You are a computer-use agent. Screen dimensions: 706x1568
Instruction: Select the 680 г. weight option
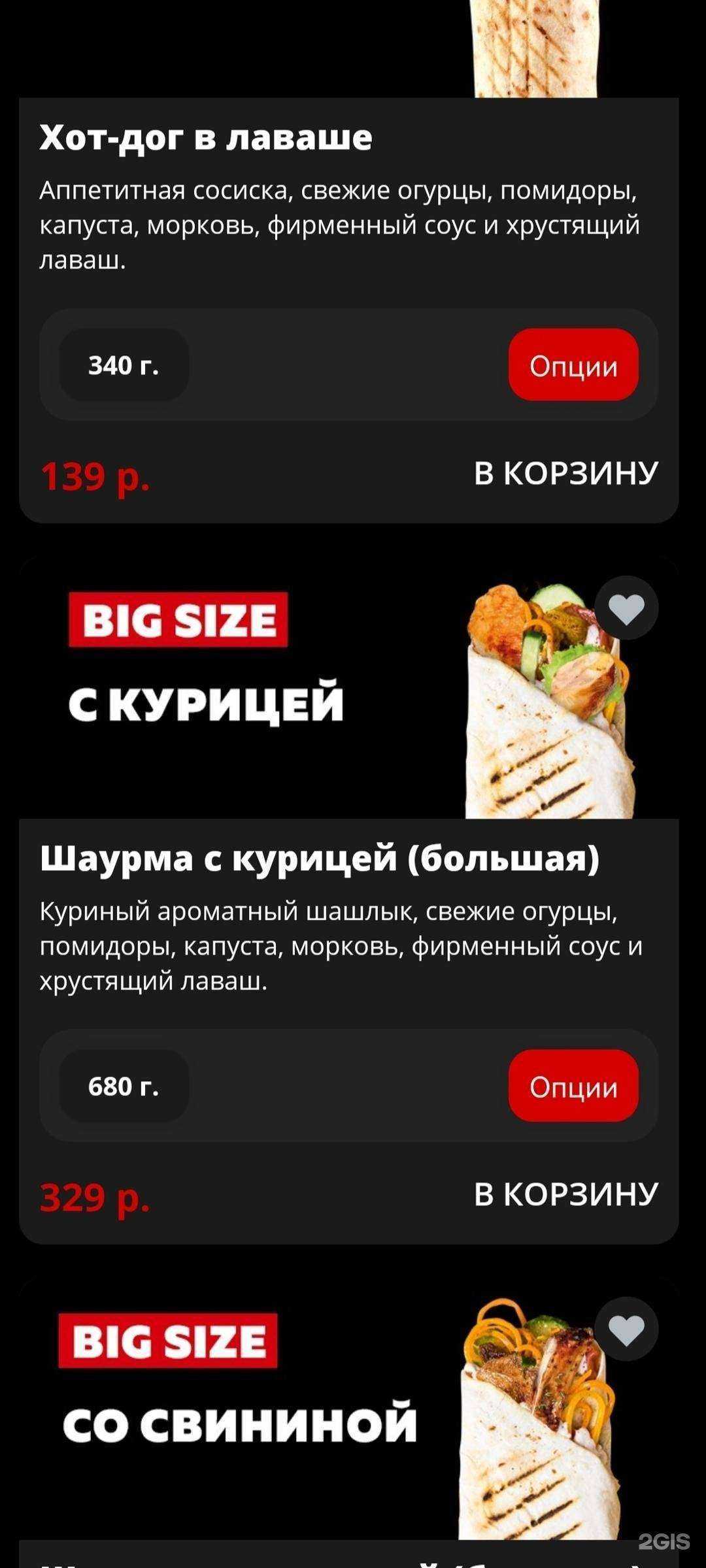click(124, 1088)
